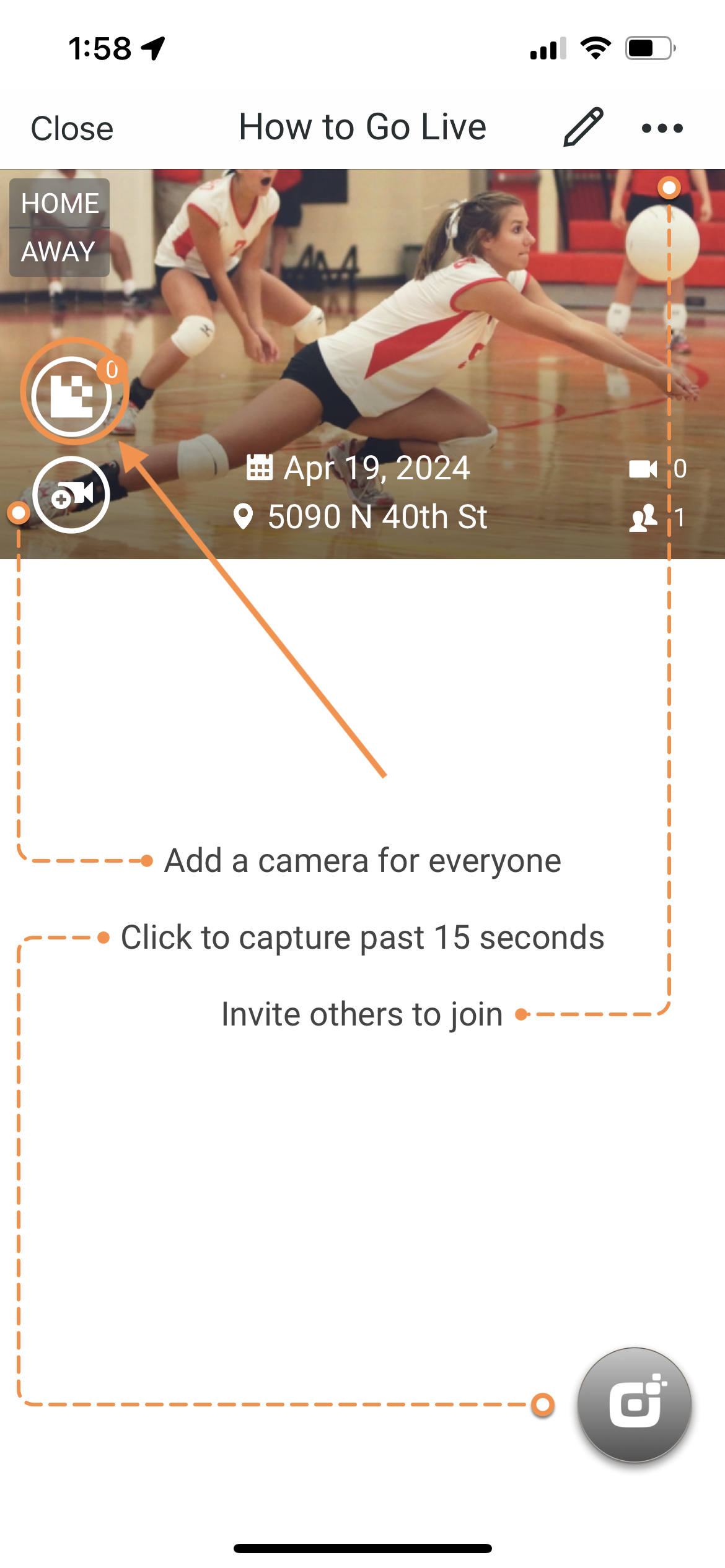The height and width of the screenshot is (1568, 725).
Task: Invite others via the participants icon
Action: click(644, 518)
